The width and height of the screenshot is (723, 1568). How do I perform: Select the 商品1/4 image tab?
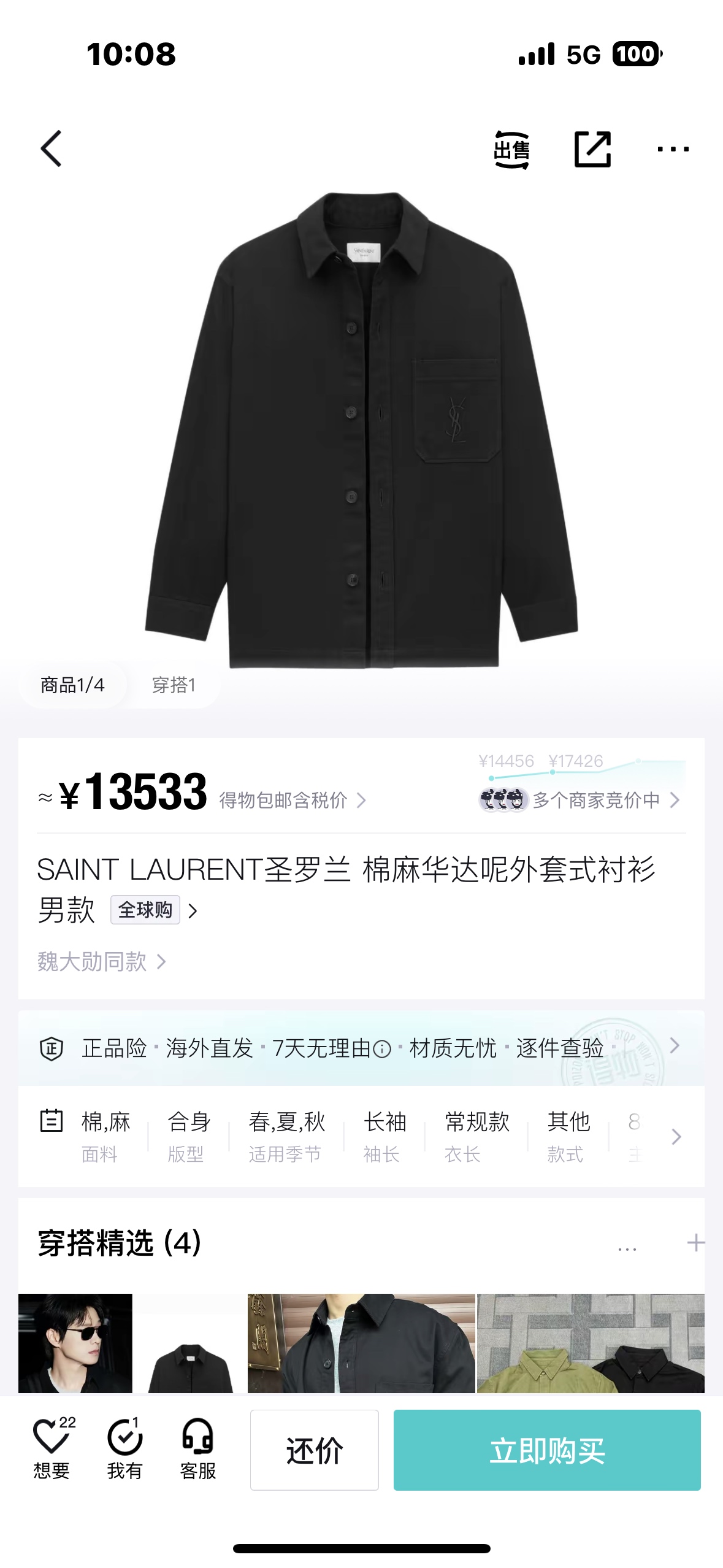(72, 685)
